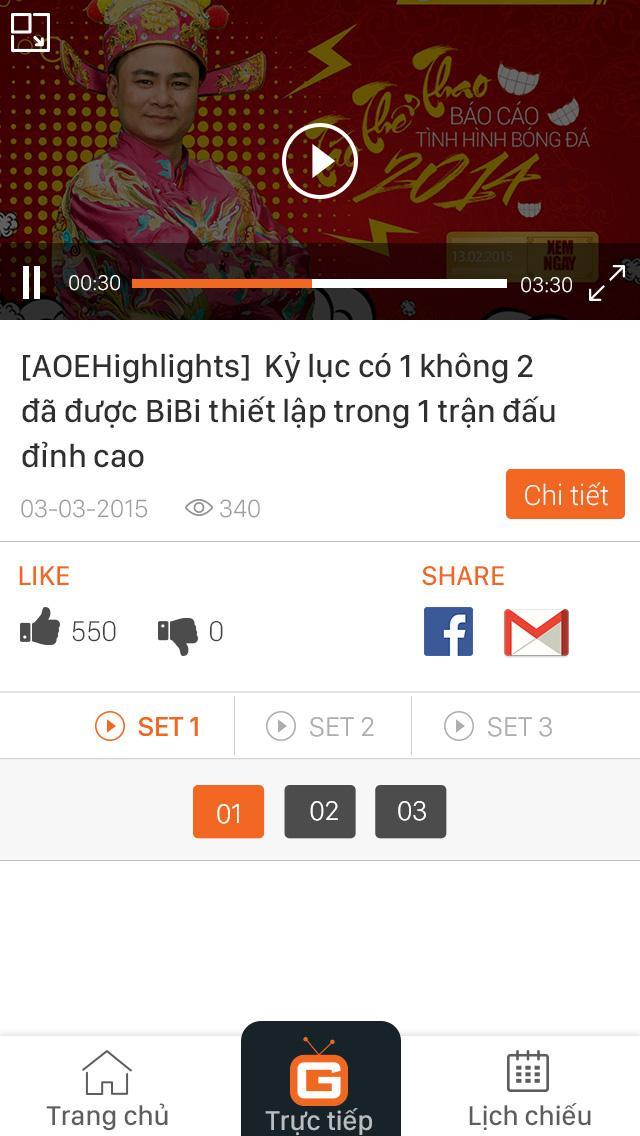This screenshot has height=1136, width=640.
Task: Like this video with thumbs up
Action: pos(41,631)
